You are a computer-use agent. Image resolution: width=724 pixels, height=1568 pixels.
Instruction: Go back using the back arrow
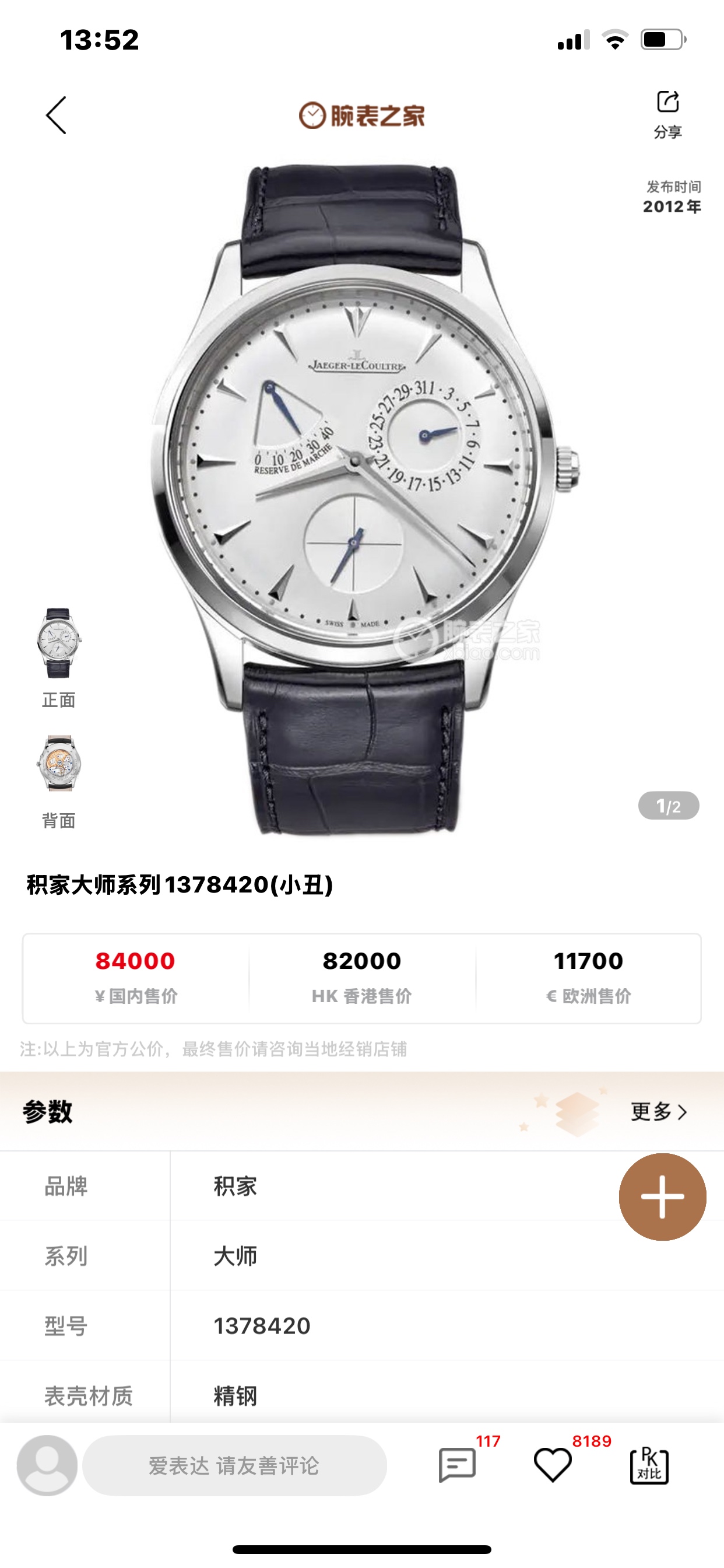tap(56, 115)
